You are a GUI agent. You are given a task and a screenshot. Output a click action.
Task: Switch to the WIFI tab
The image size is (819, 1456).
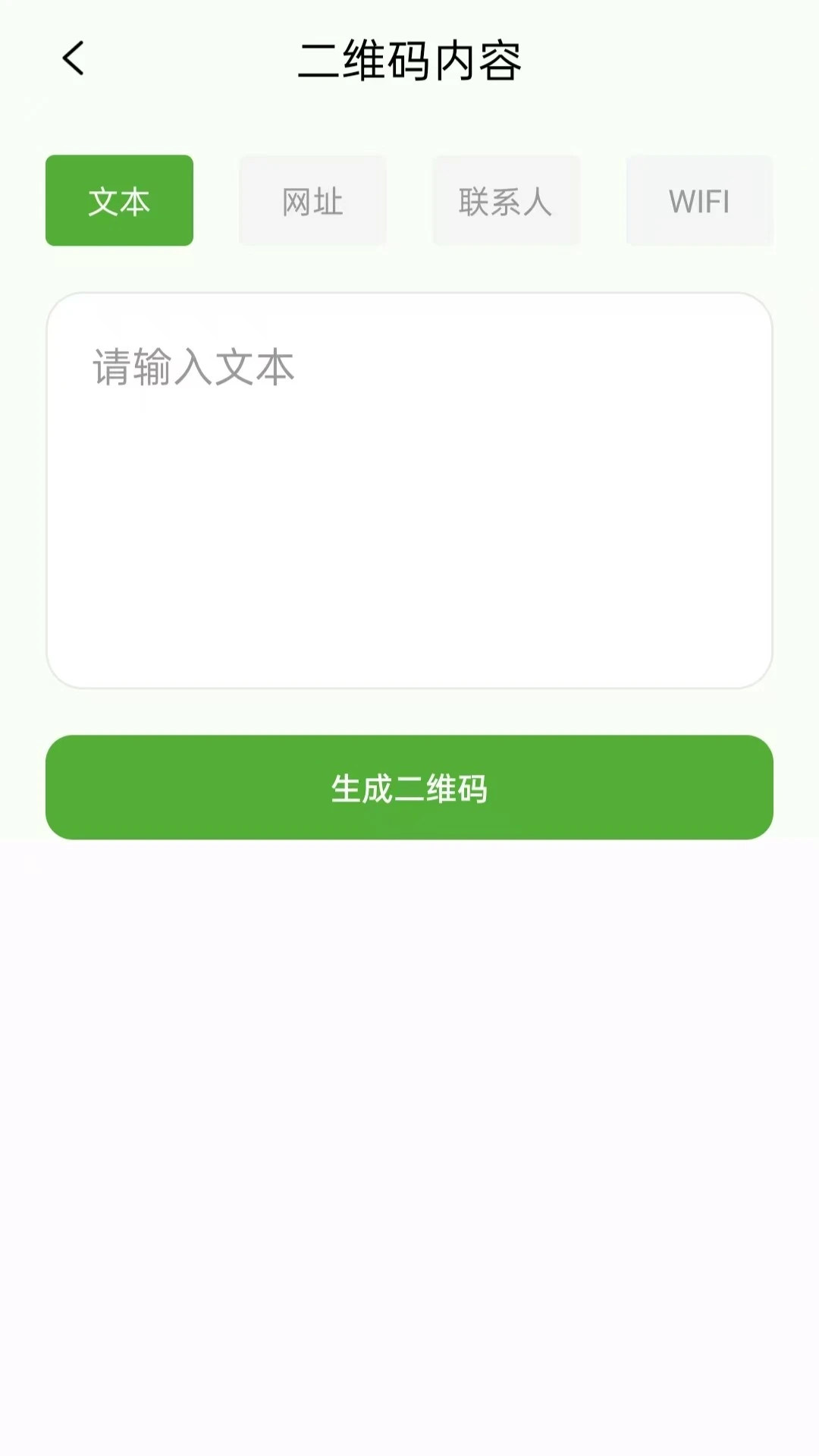[x=699, y=201]
